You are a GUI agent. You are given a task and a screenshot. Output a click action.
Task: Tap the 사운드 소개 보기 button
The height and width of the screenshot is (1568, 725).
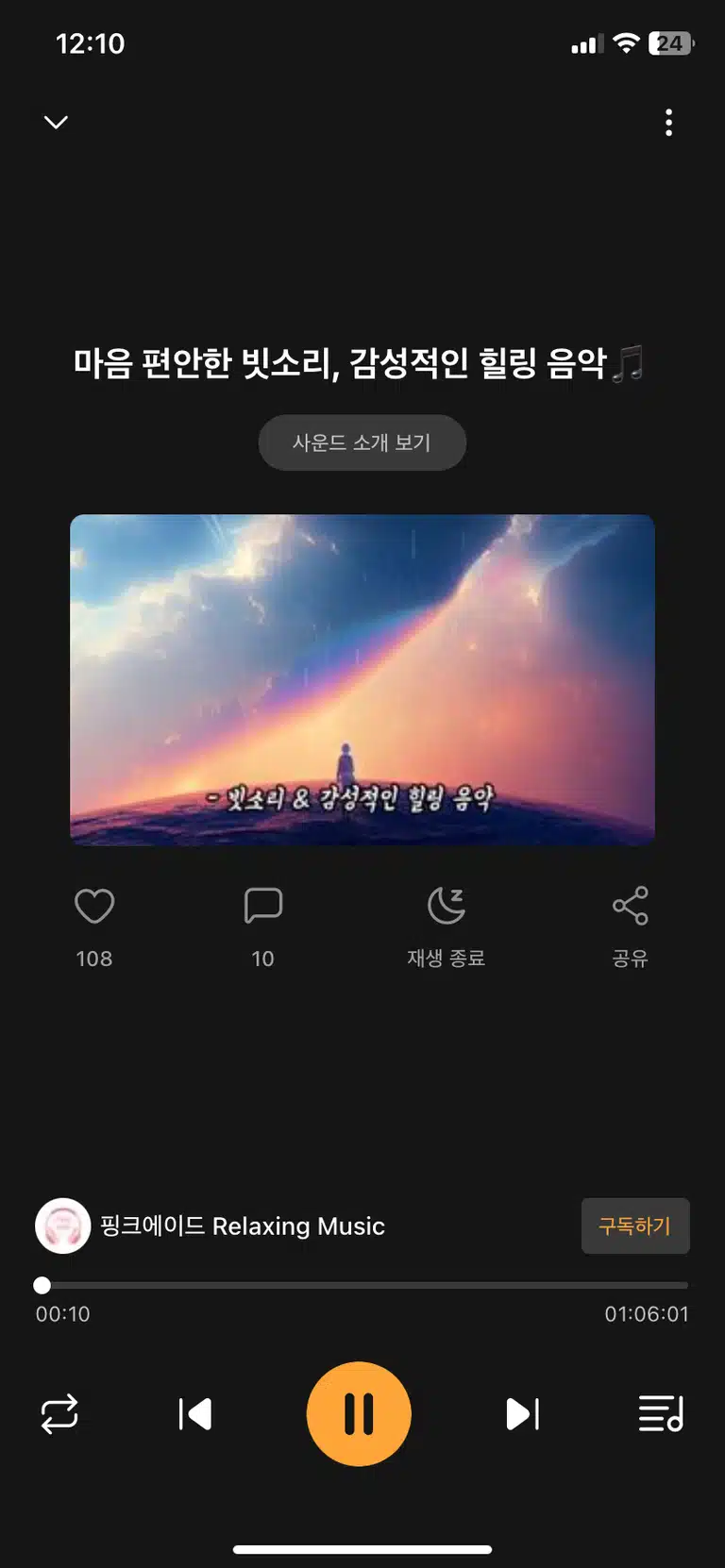click(x=362, y=442)
